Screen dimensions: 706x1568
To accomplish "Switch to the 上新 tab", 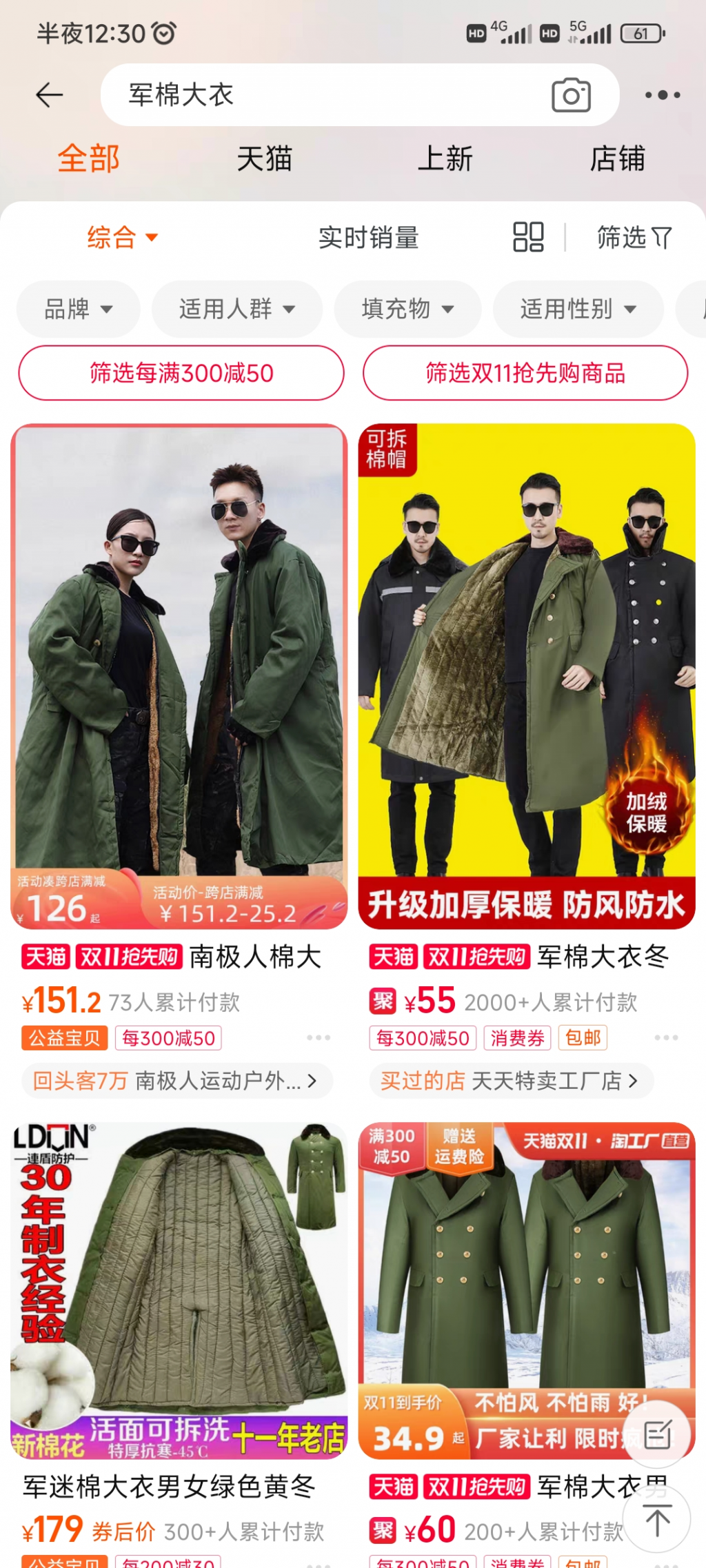I will point(445,159).
